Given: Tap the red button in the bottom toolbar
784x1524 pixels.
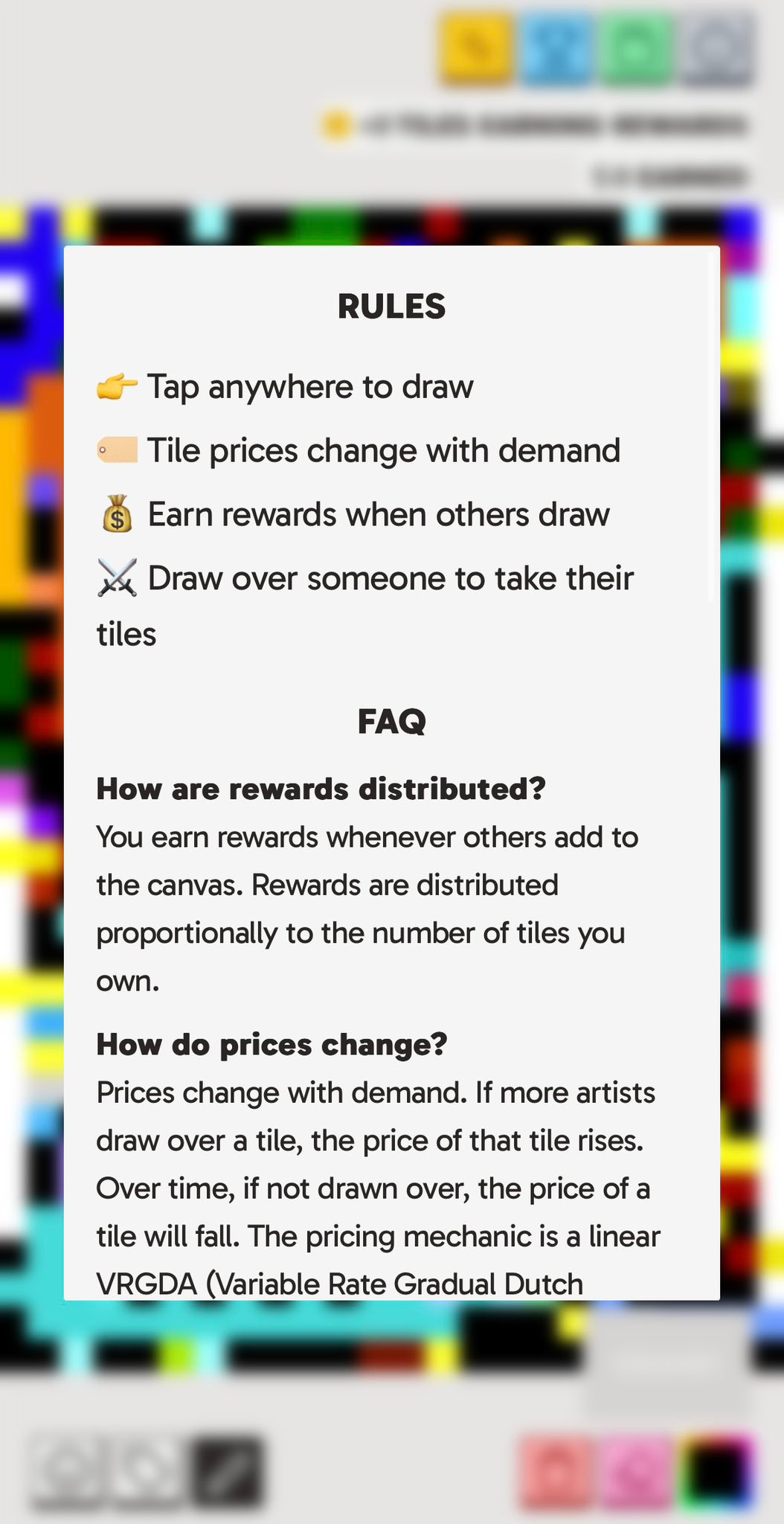Looking at the screenshot, I should click(556, 1473).
